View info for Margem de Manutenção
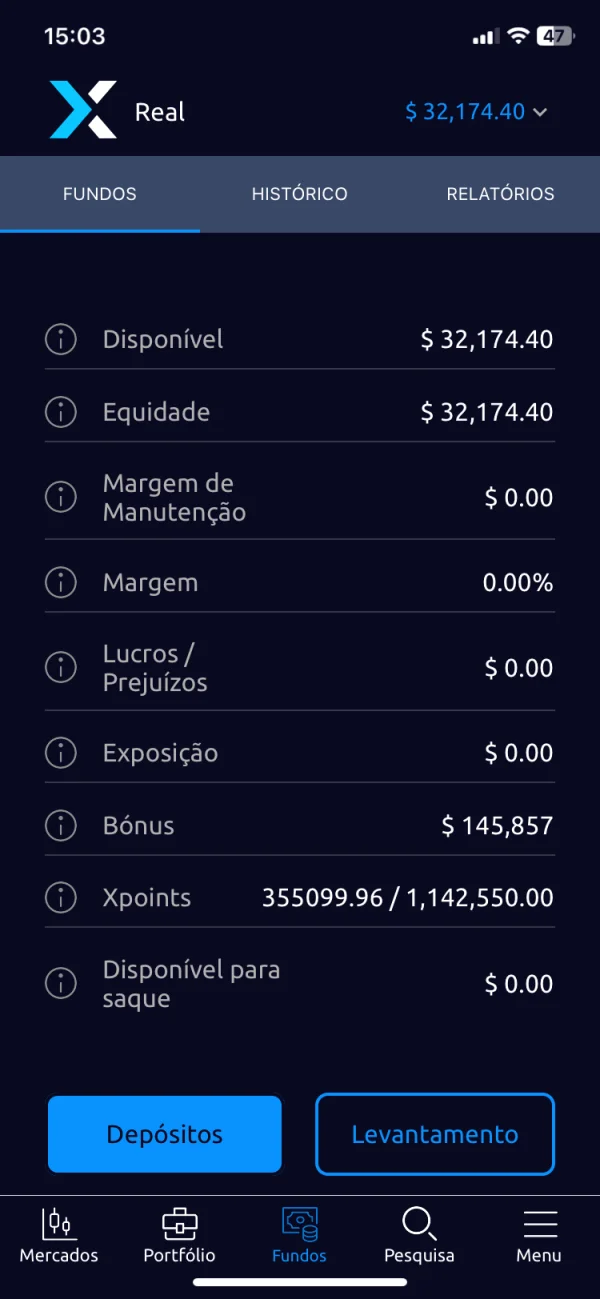 (x=61, y=497)
